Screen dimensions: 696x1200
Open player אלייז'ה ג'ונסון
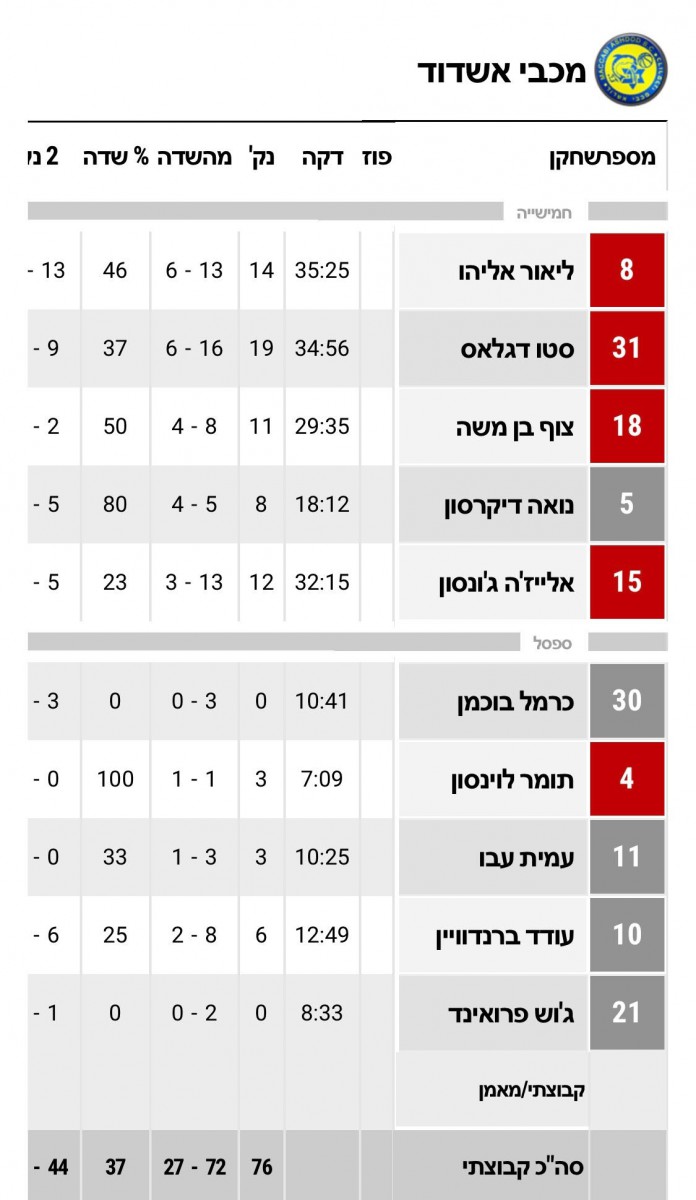(x=506, y=583)
